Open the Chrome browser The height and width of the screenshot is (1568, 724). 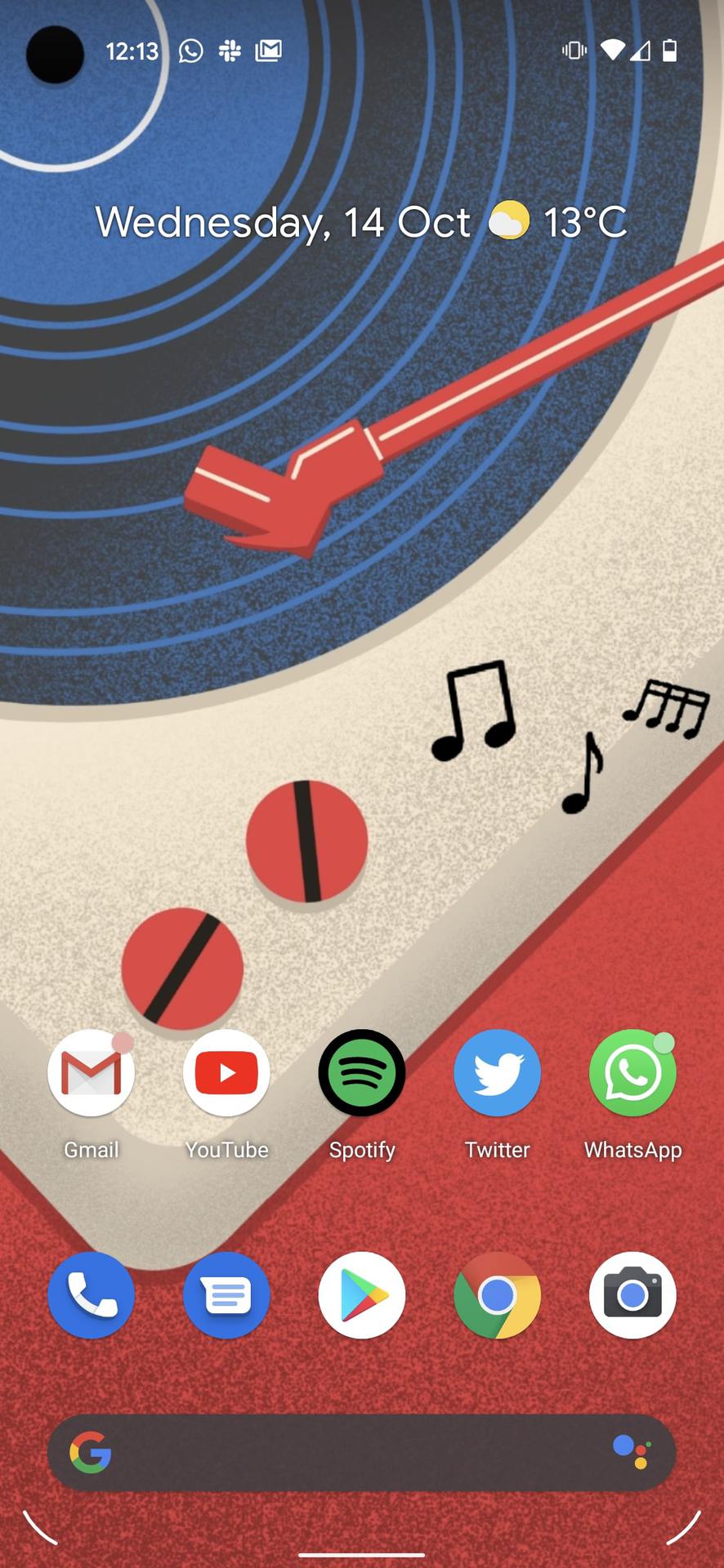click(x=497, y=1295)
